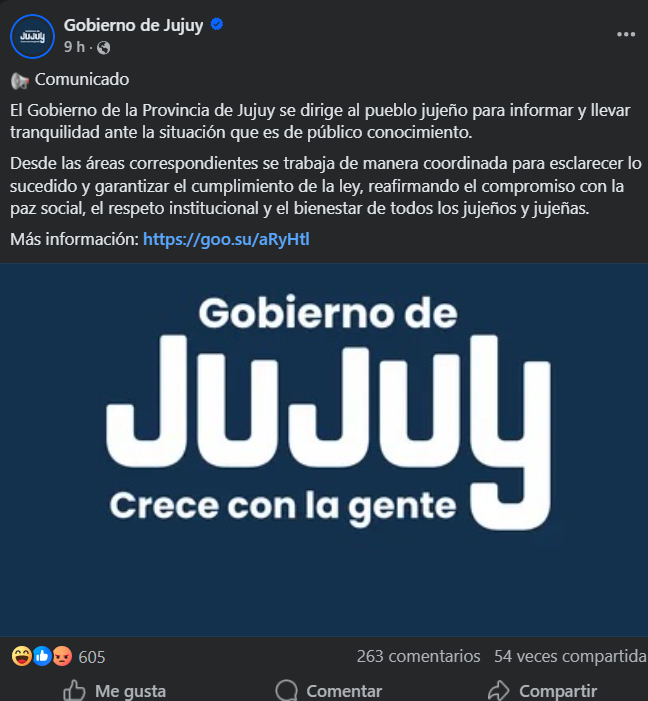Open the post's three-dot options menu

tap(626, 35)
